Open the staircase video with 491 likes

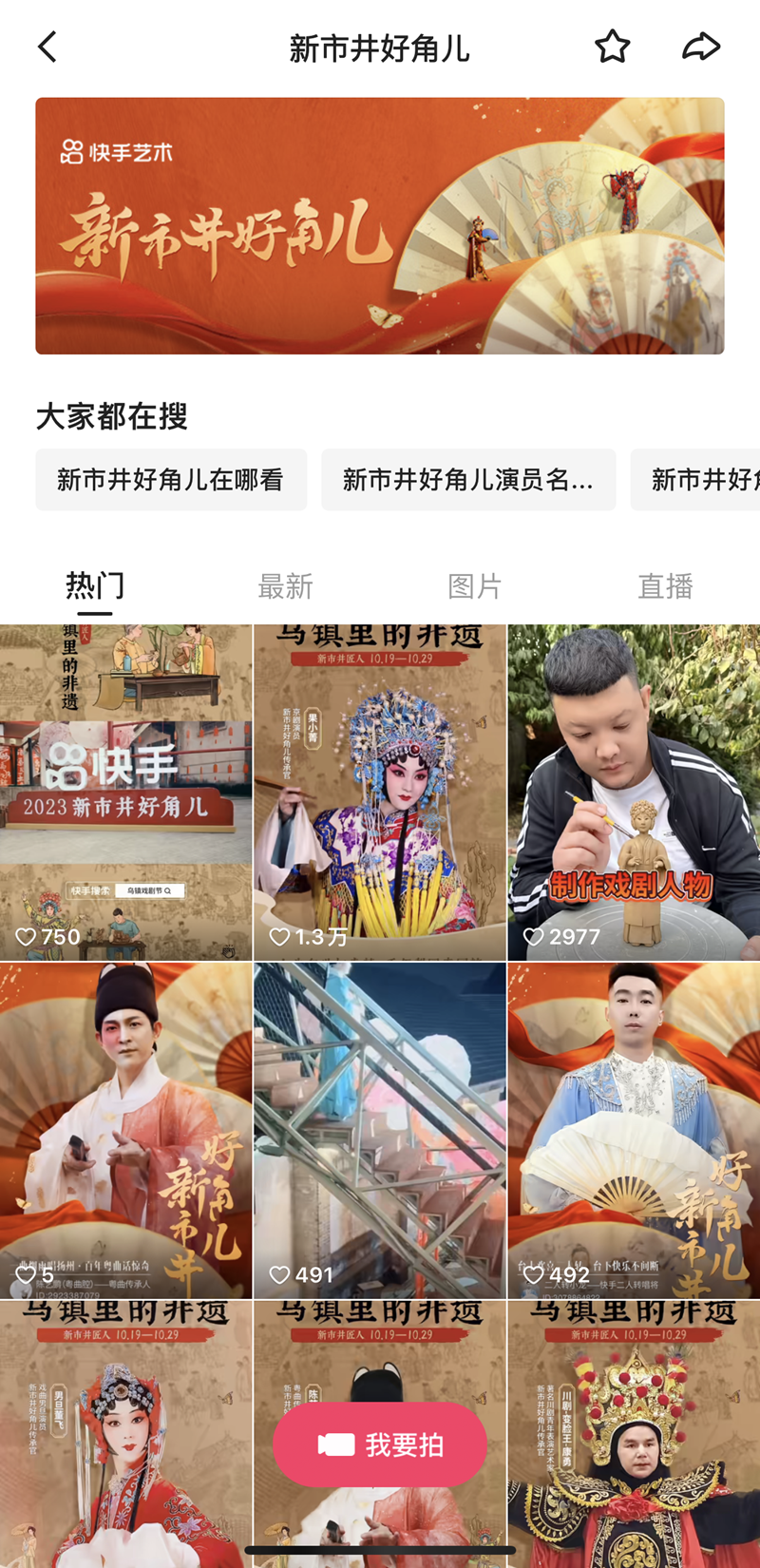[x=380, y=1130]
